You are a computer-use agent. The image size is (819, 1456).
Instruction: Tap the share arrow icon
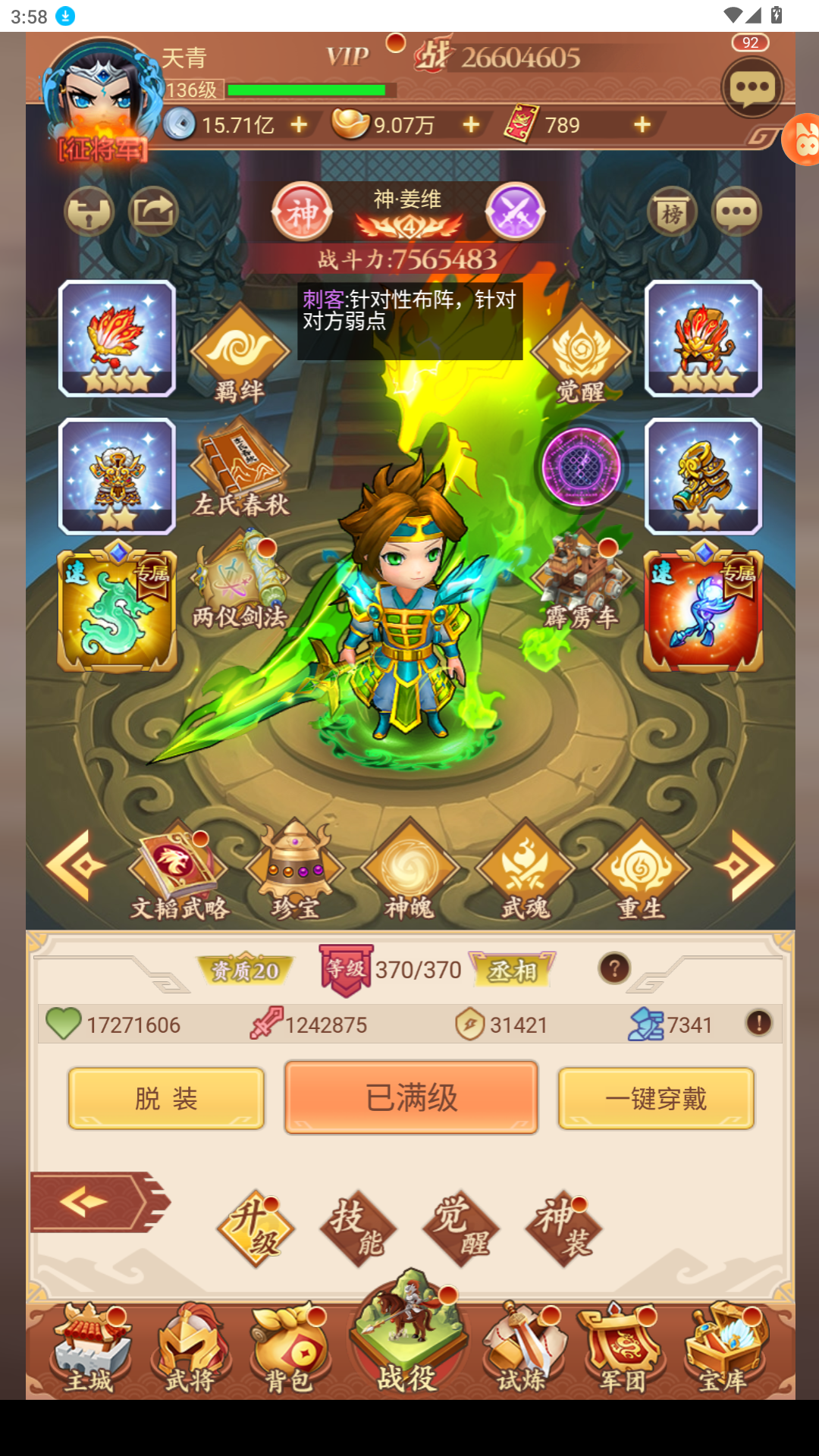154,212
